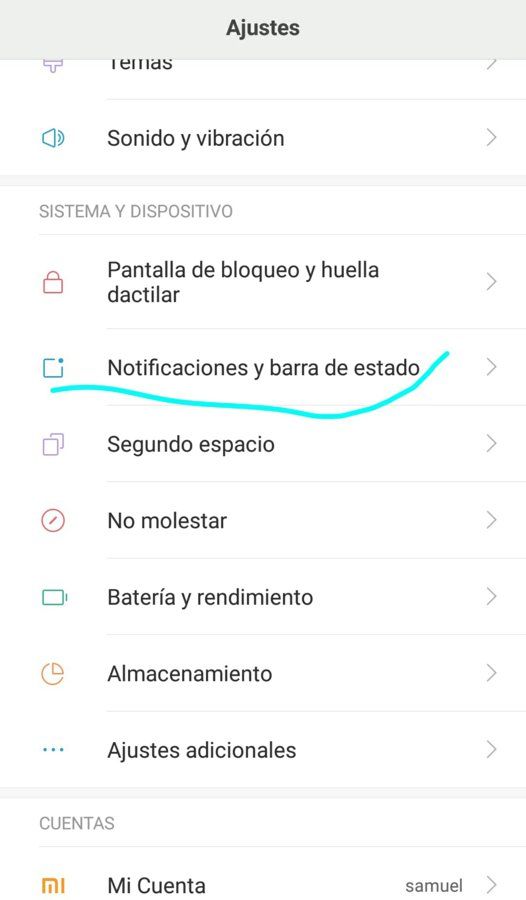The image size is (526, 900).
Task: Open No molestar settings
Action: tap(263, 520)
